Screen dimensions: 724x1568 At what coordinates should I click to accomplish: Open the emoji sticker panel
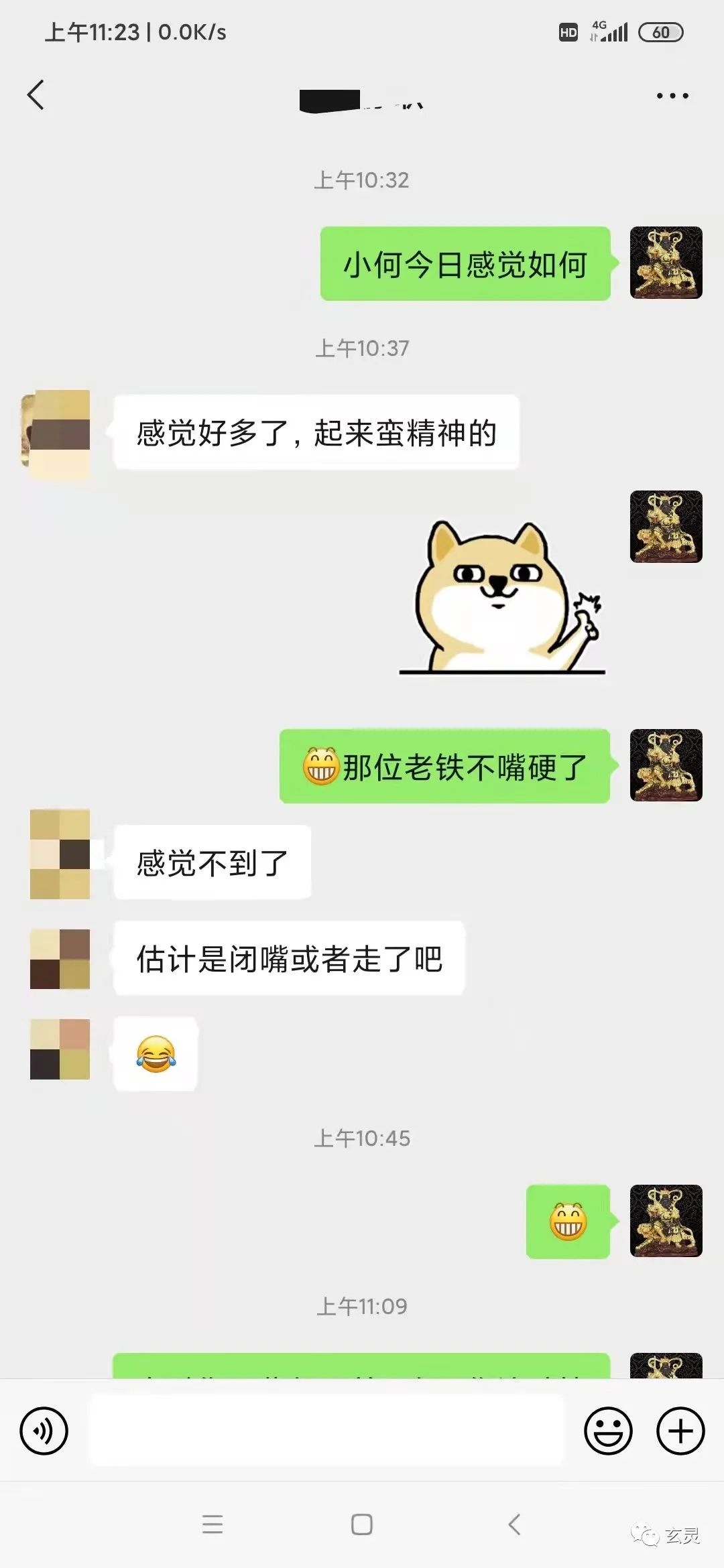coord(608,1431)
